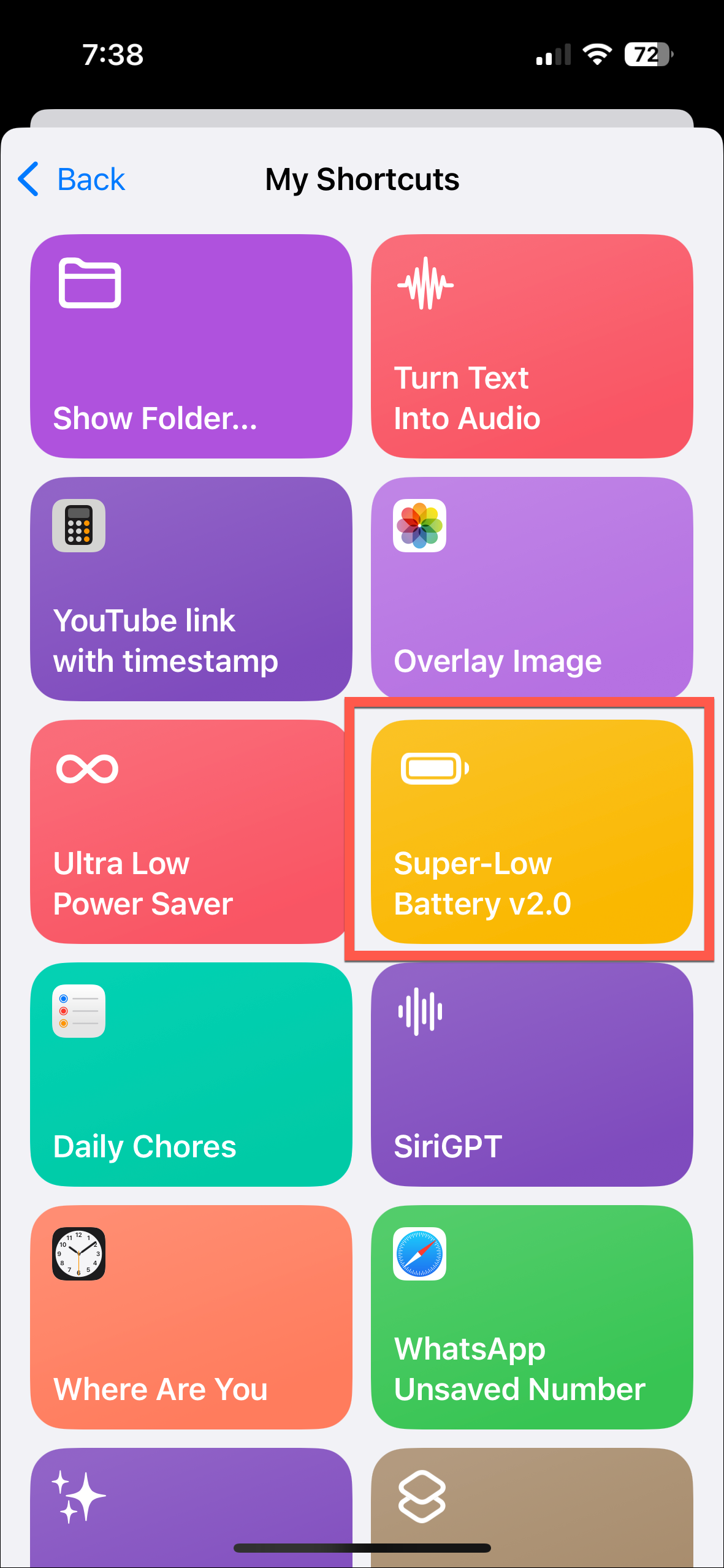Pick WhatsApp Unsaved Number shortcut
Viewport: 724px width, 1568px height.
coord(532,1317)
